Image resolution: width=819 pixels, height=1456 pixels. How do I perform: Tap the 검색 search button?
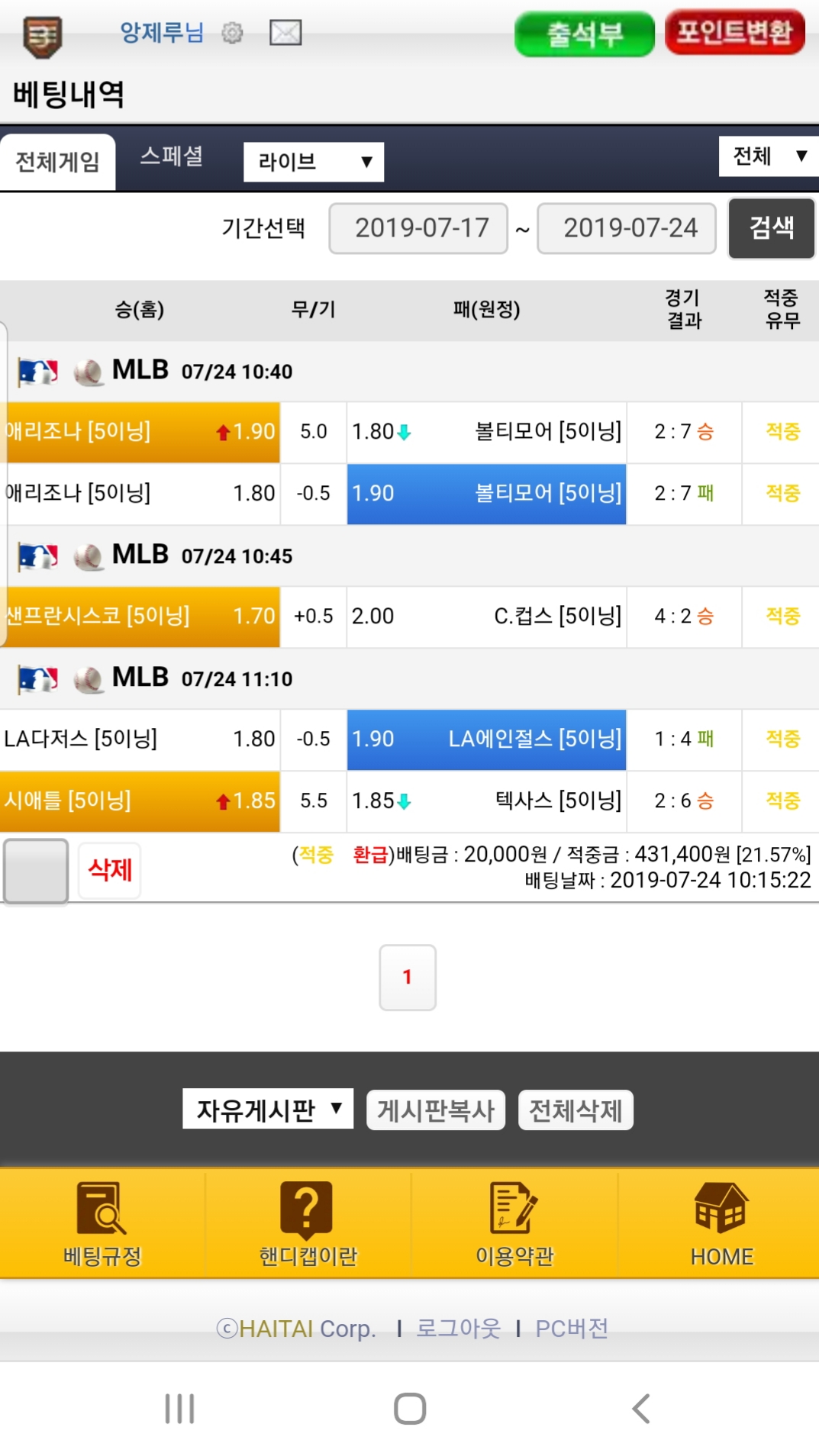[x=771, y=228]
